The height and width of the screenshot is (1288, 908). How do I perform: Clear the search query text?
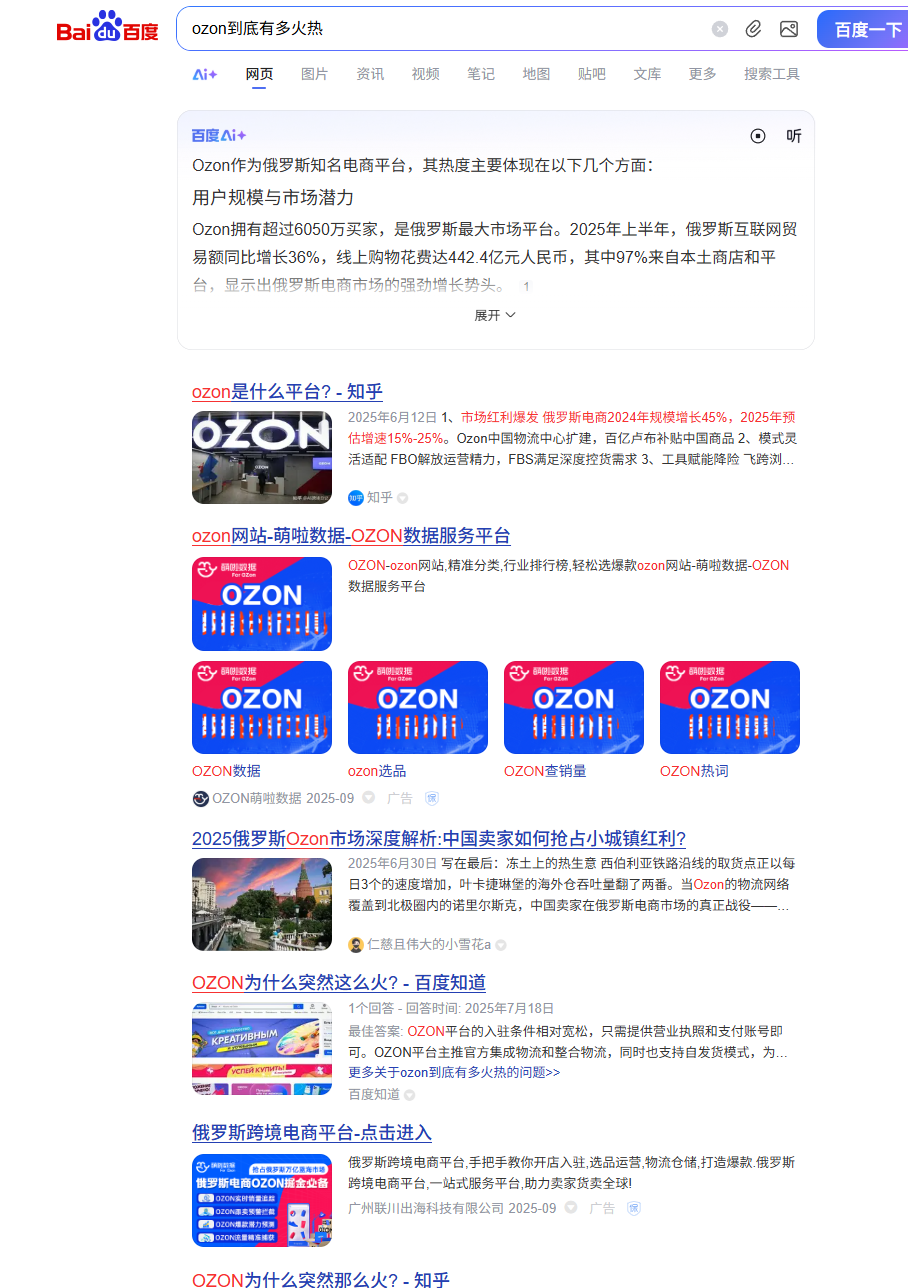720,29
